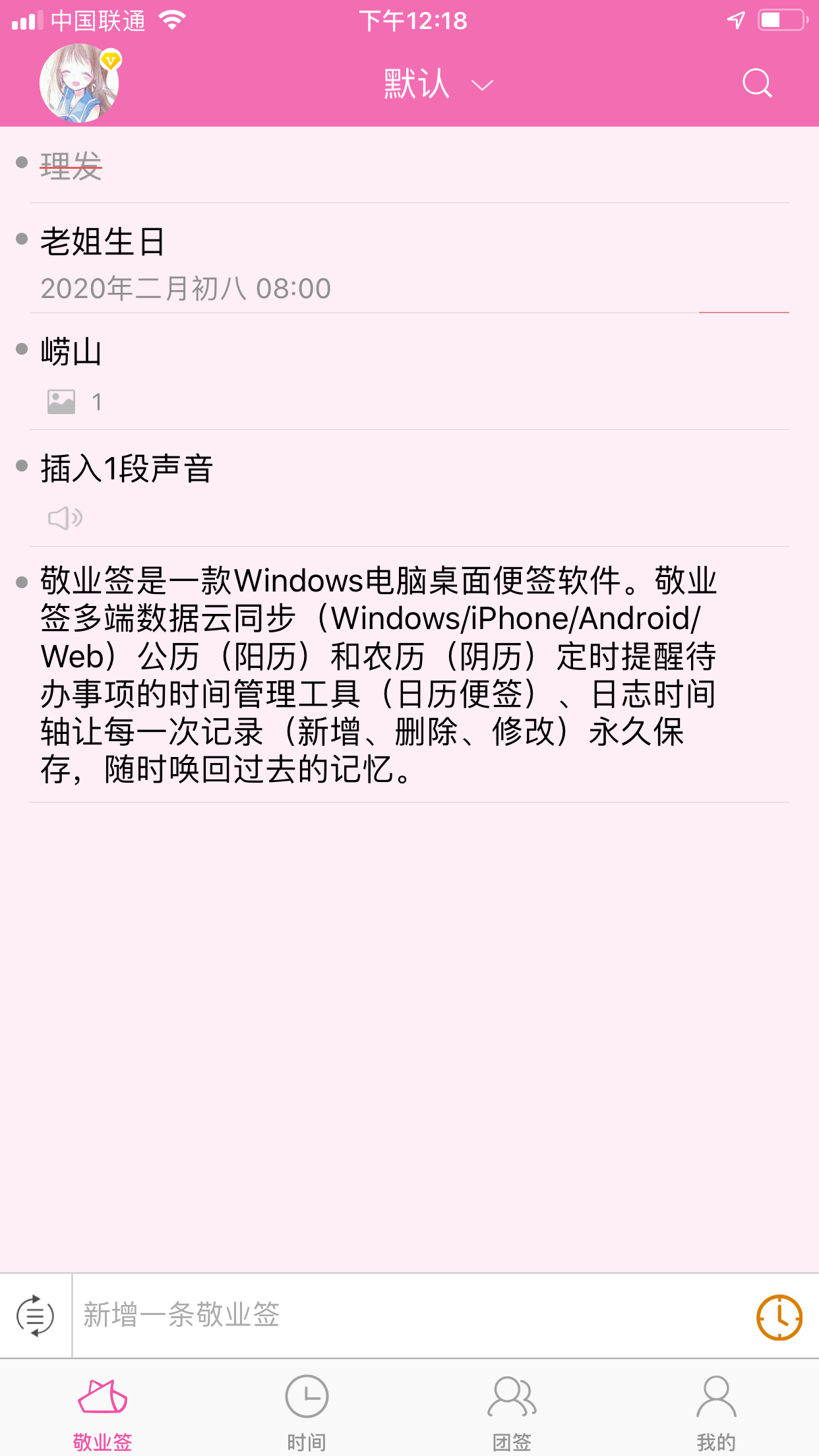Tap the profile avatar picture
Viewport: 819px width, 1456px height.
[79, 84]
